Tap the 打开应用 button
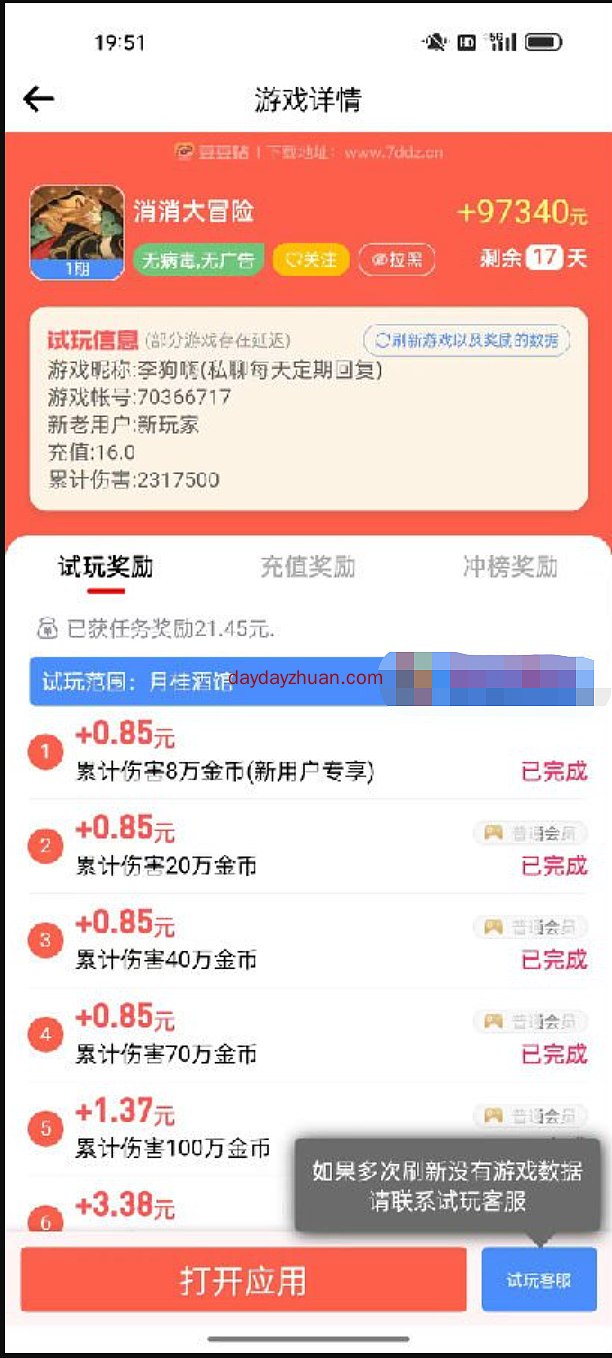Screen dimensions: 612x1358 point(243,1280)
